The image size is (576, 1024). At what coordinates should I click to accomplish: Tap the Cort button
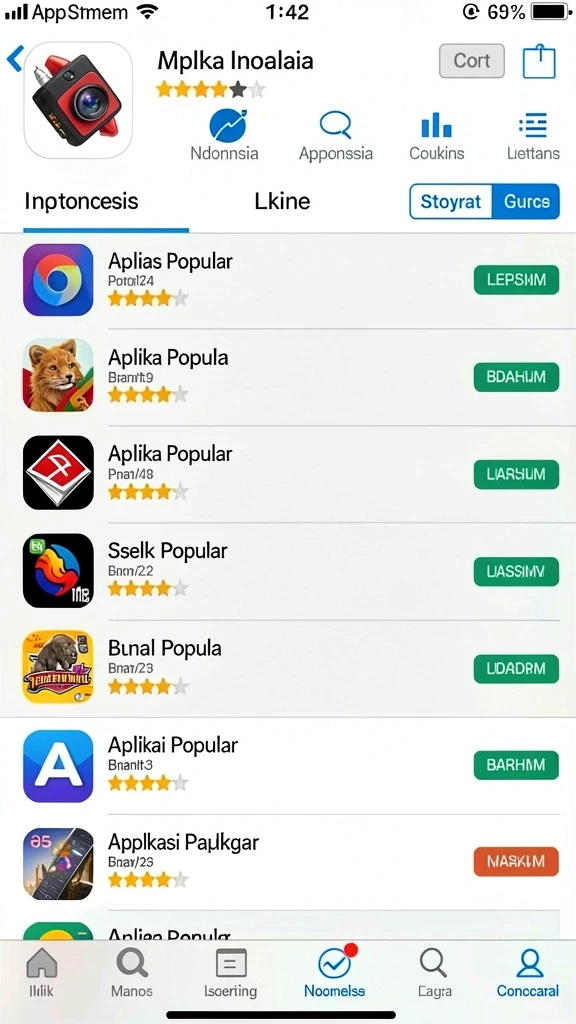tap(472, 61)
